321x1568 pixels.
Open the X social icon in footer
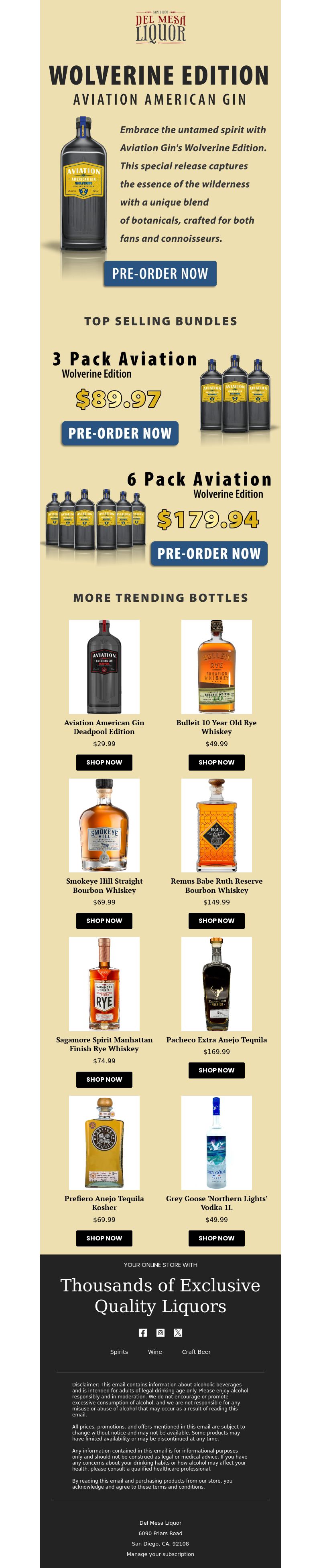[178, 1332]
